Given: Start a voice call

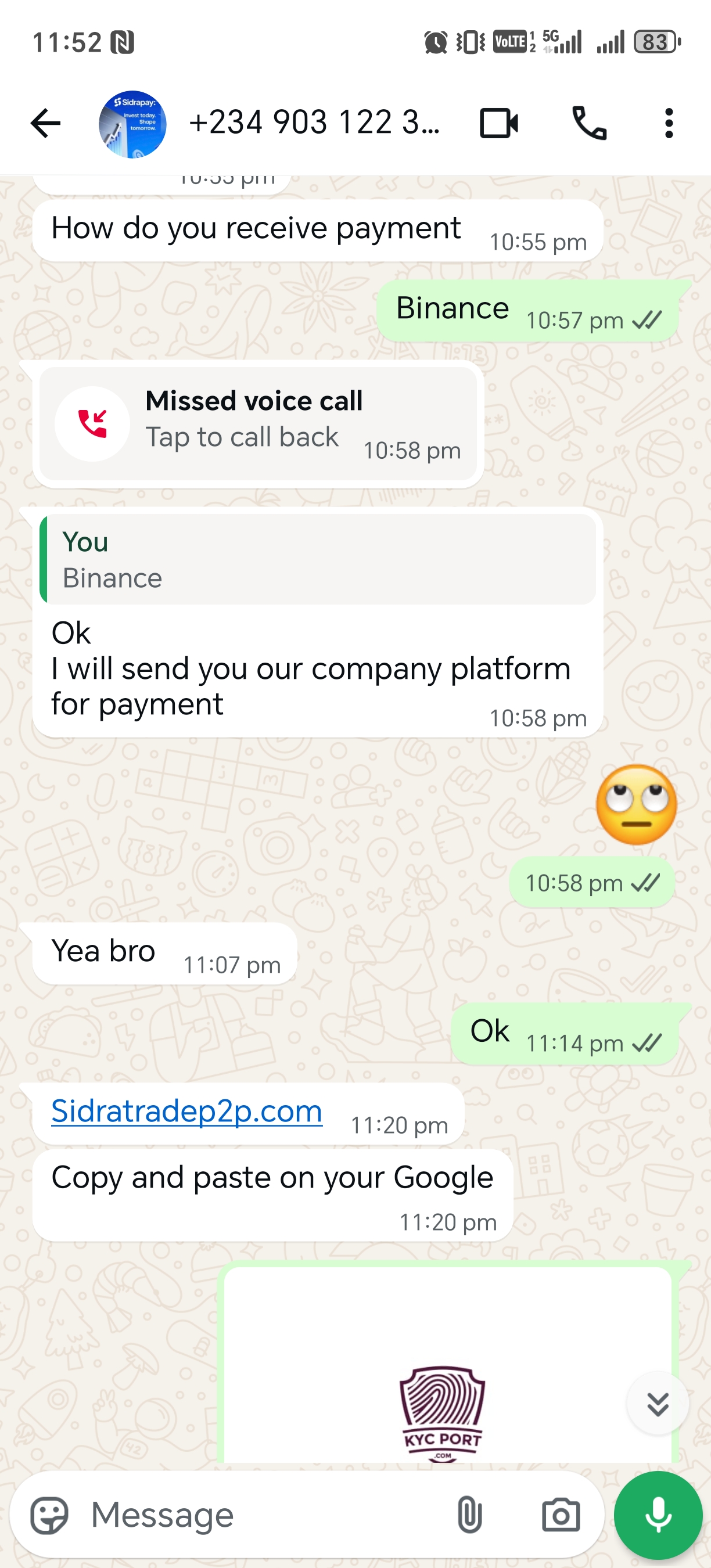Looking at the screenshot, I should (x=588, y=124).
